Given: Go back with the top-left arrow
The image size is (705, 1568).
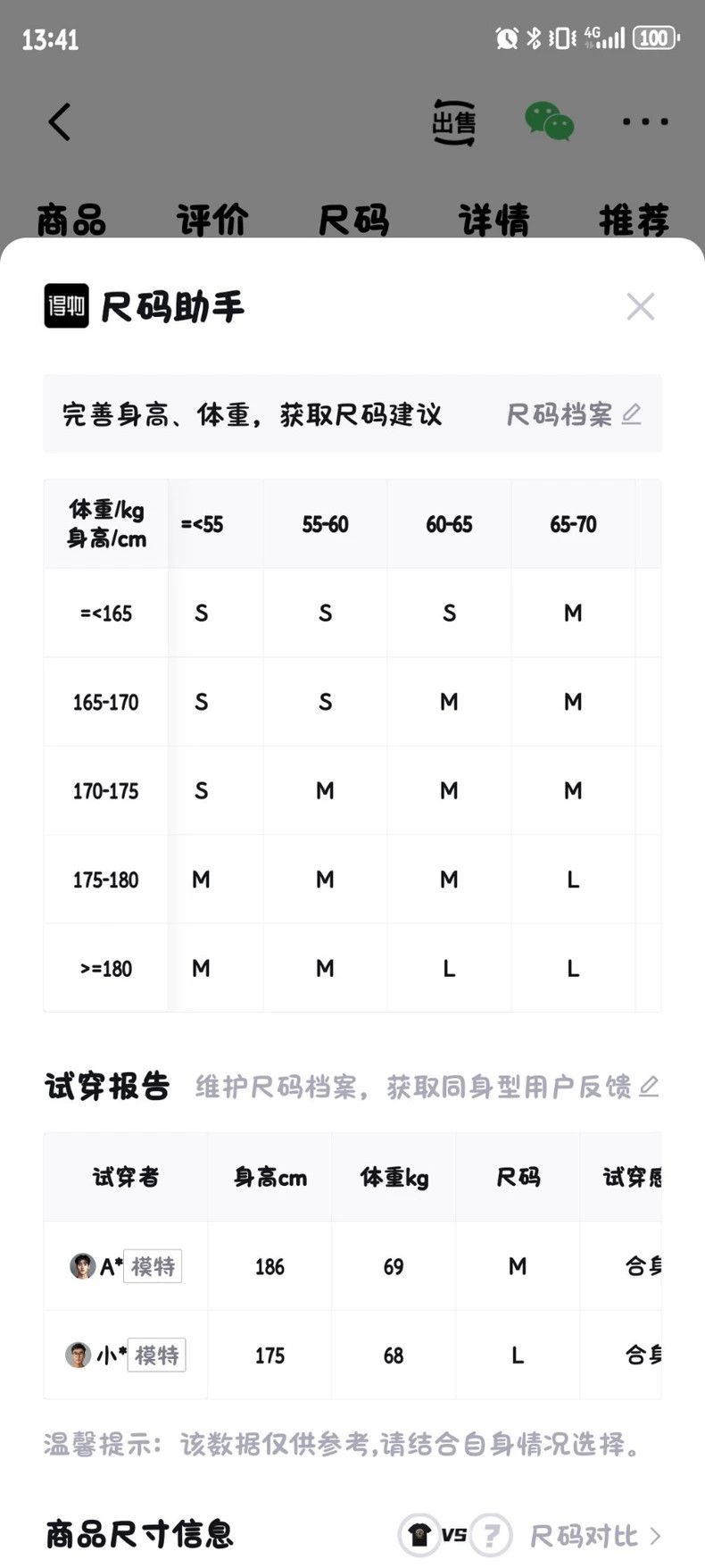Looking at the screenshot, I should click(59, 121).
